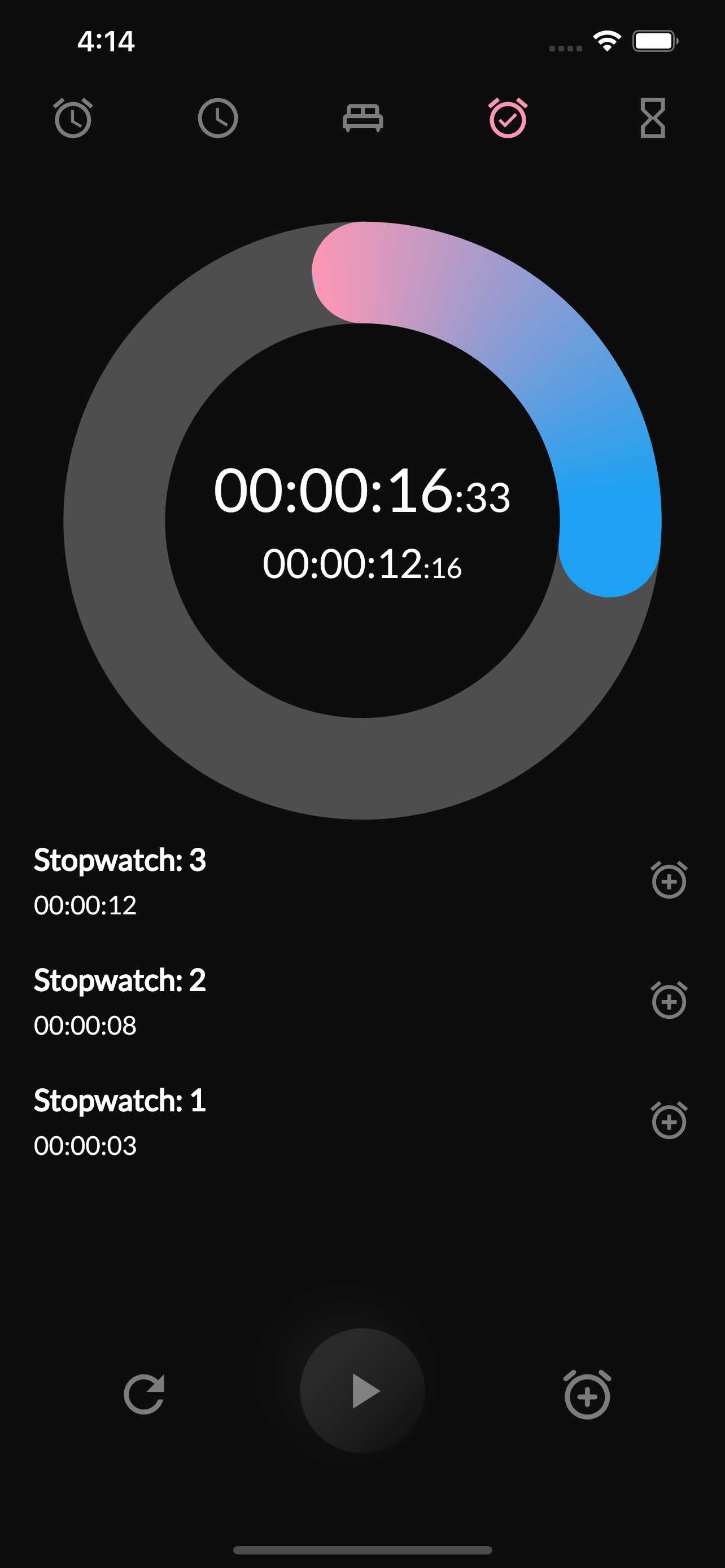Open the world clock tab
This screenshot has height=1568, width=725.
[x=218, y=118]
